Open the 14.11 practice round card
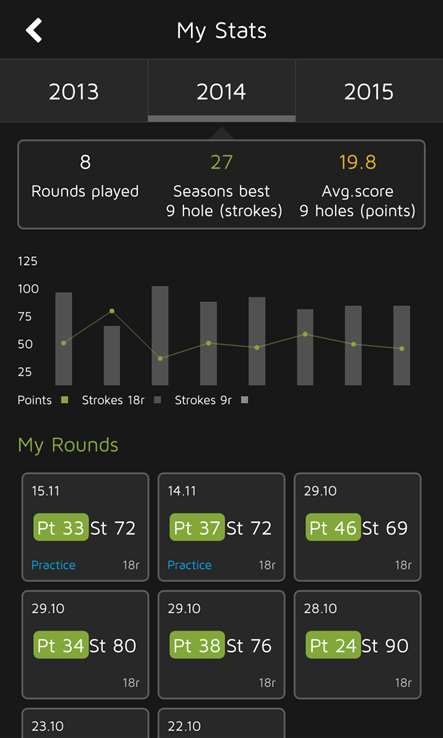Image resolution: width=443 pixels, height=738 pixels. pos(221,527)
